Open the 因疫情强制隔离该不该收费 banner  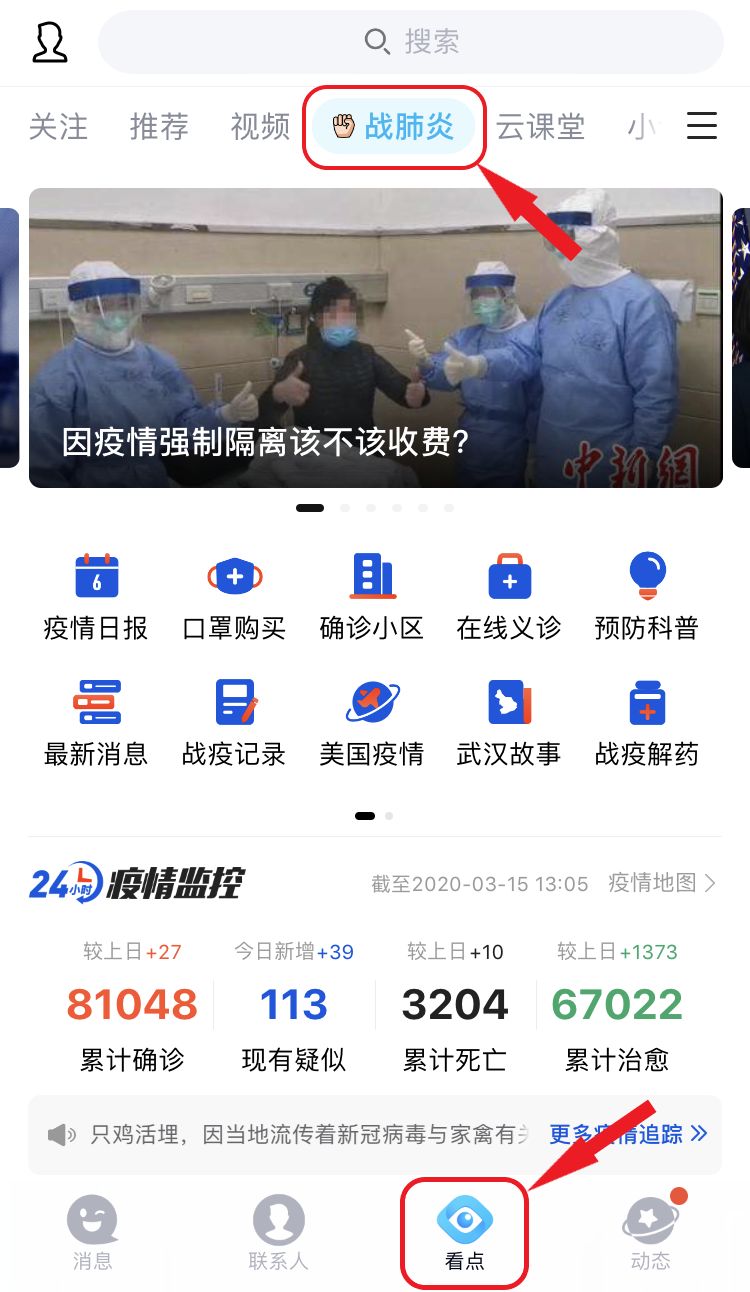point(375,338)
